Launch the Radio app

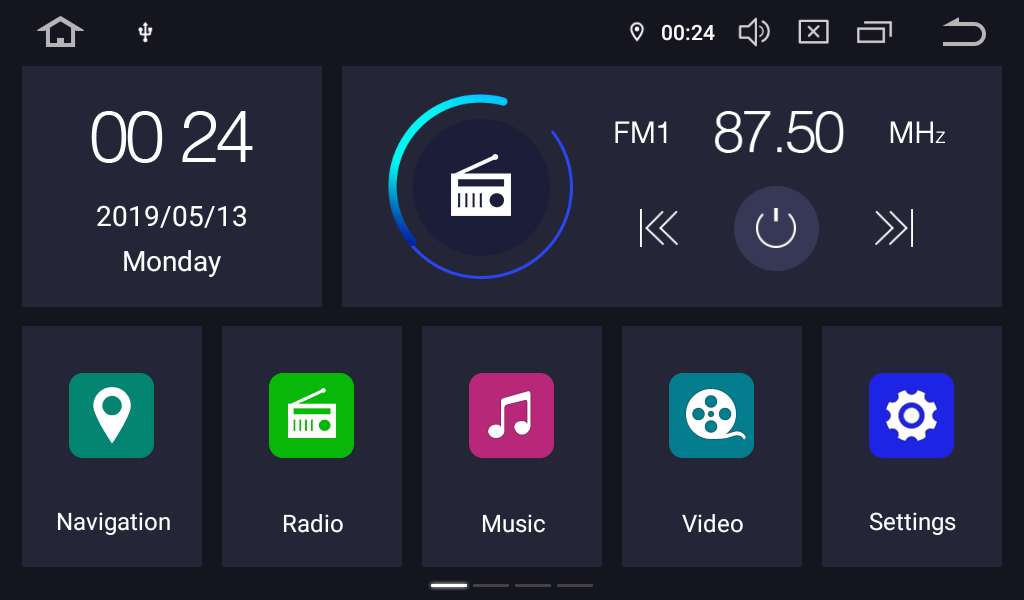[x=312, y=446]
